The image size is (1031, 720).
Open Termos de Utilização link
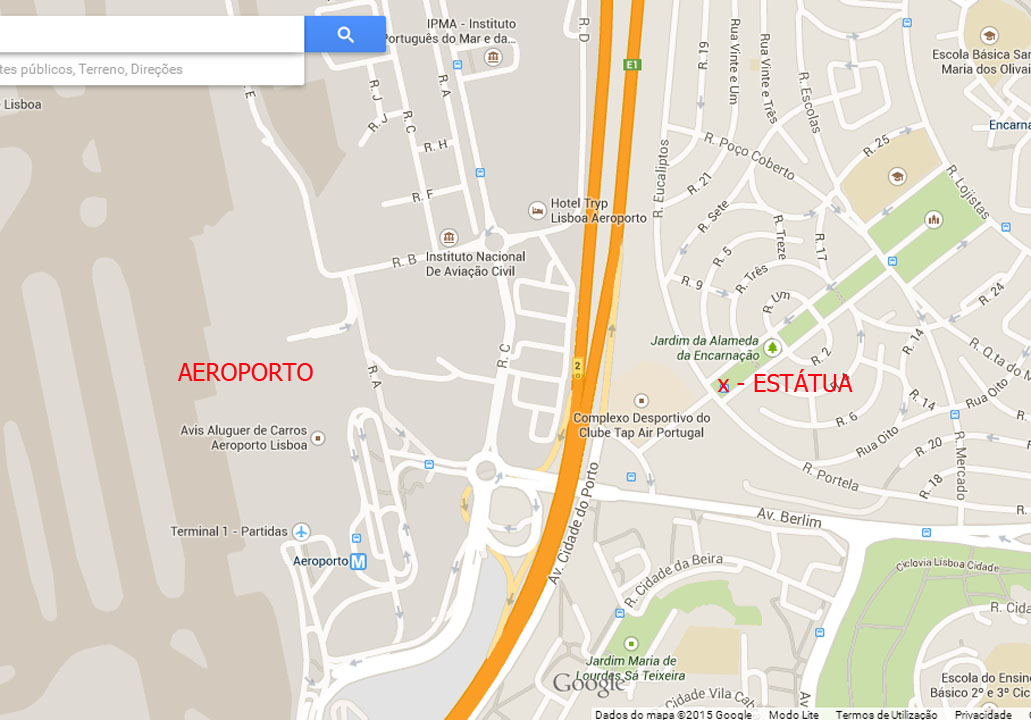pos(886,714)
